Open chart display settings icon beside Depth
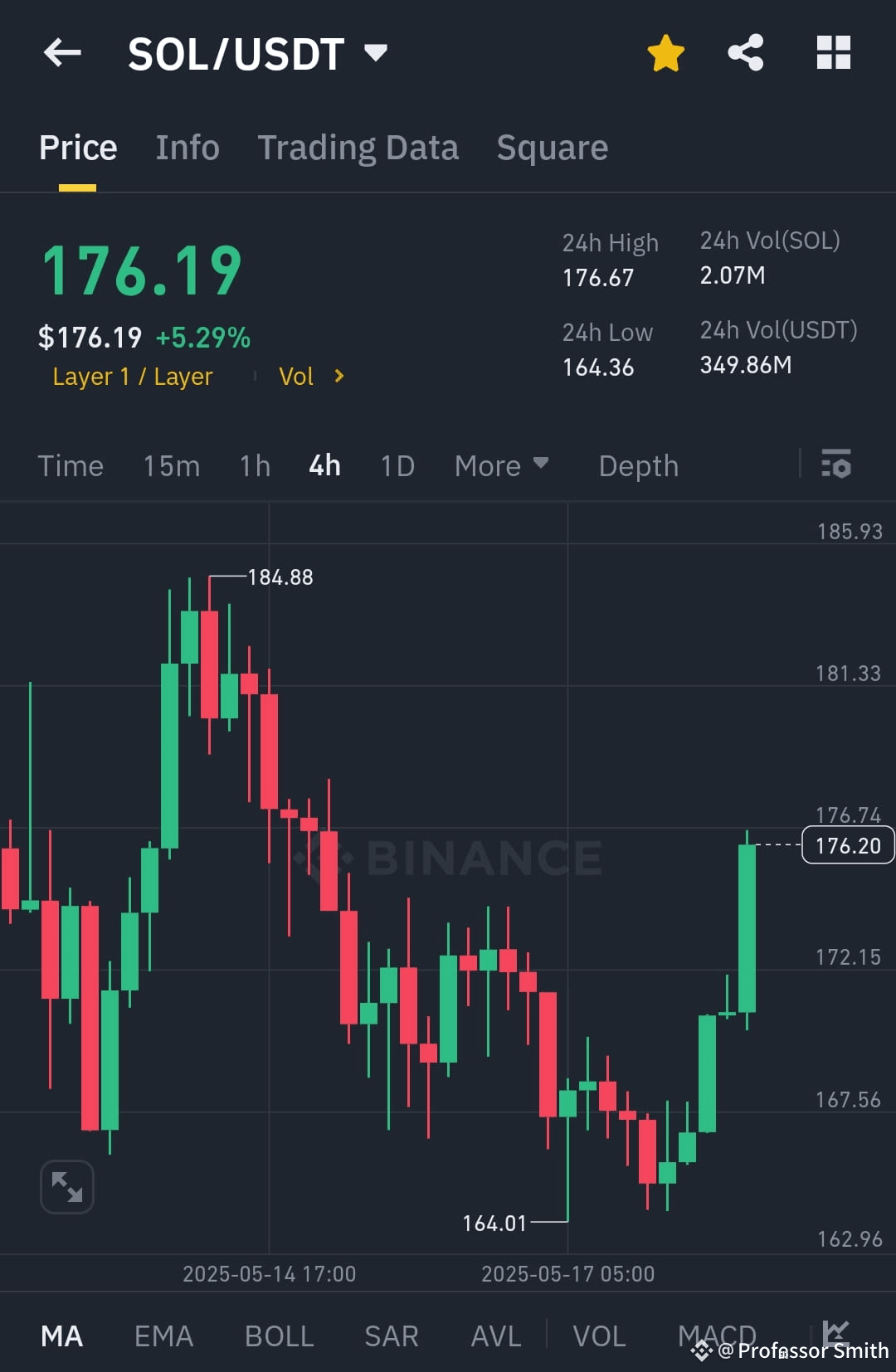Viewport: 896px width, 1372px height. [x=835, y=465]
